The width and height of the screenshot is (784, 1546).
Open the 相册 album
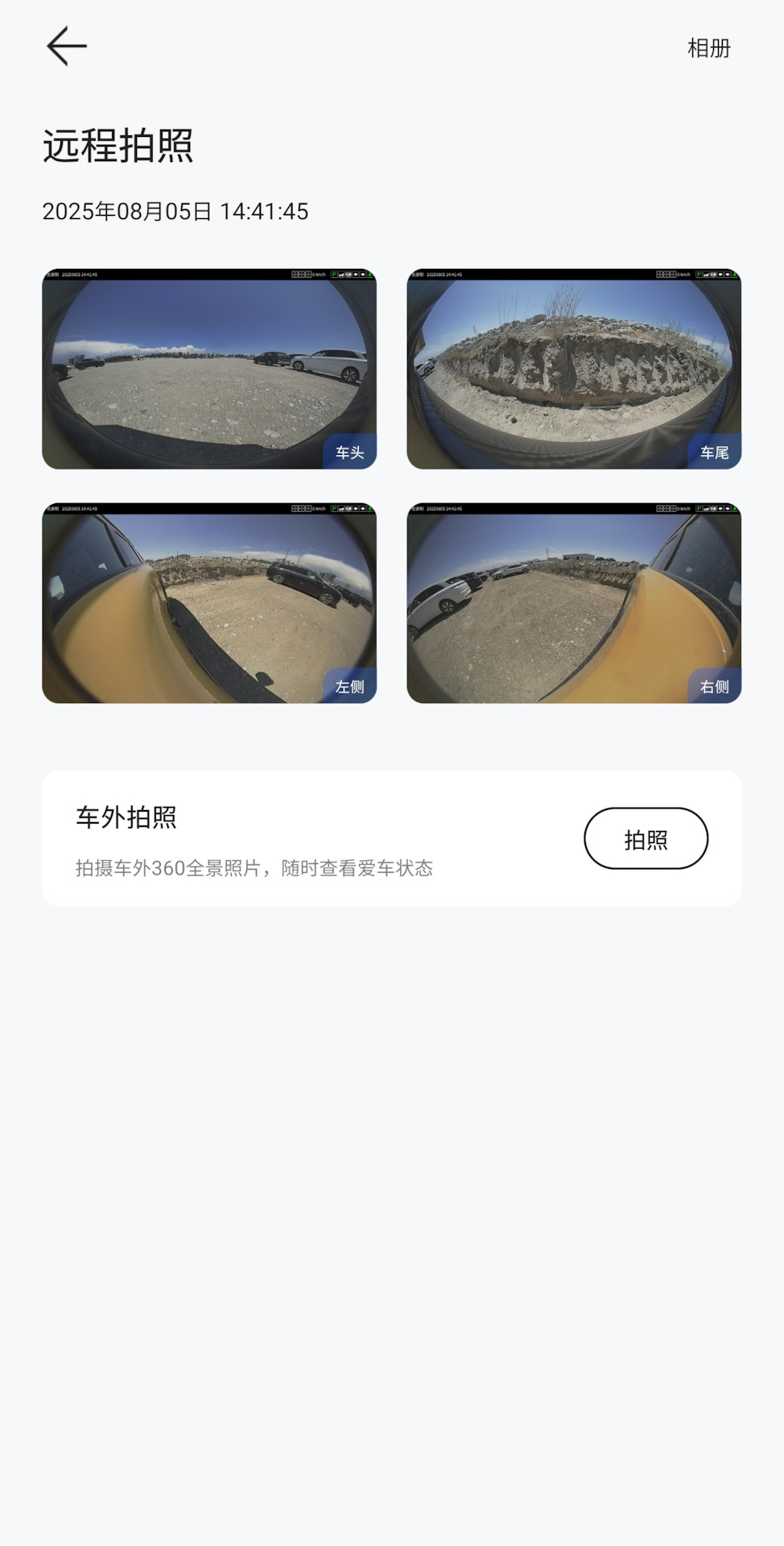tap(708, 48)
